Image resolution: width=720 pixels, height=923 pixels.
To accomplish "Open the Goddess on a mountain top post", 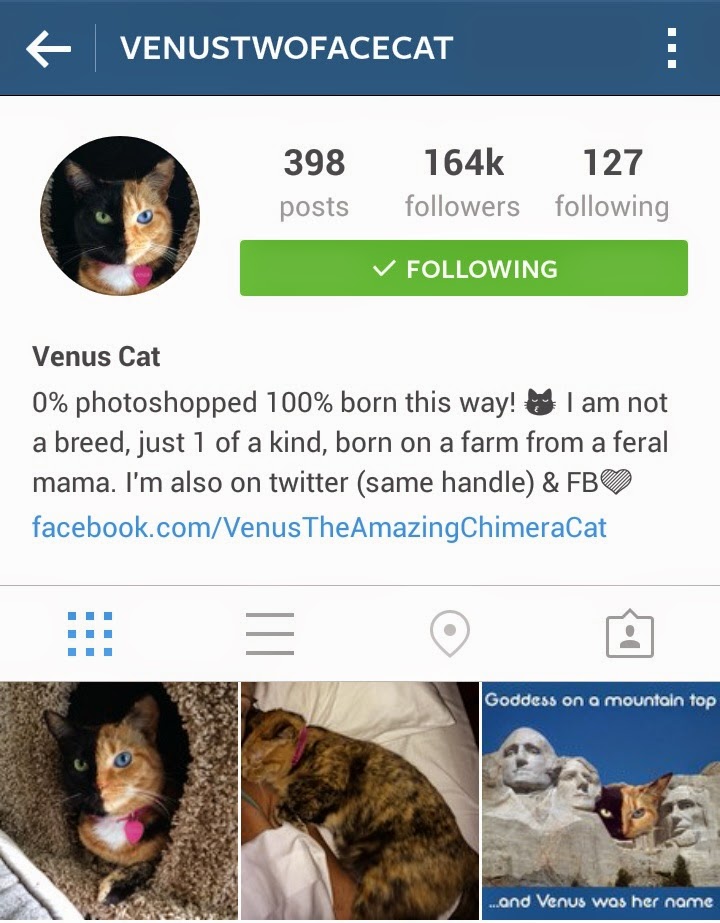I will tap(600, 800).
